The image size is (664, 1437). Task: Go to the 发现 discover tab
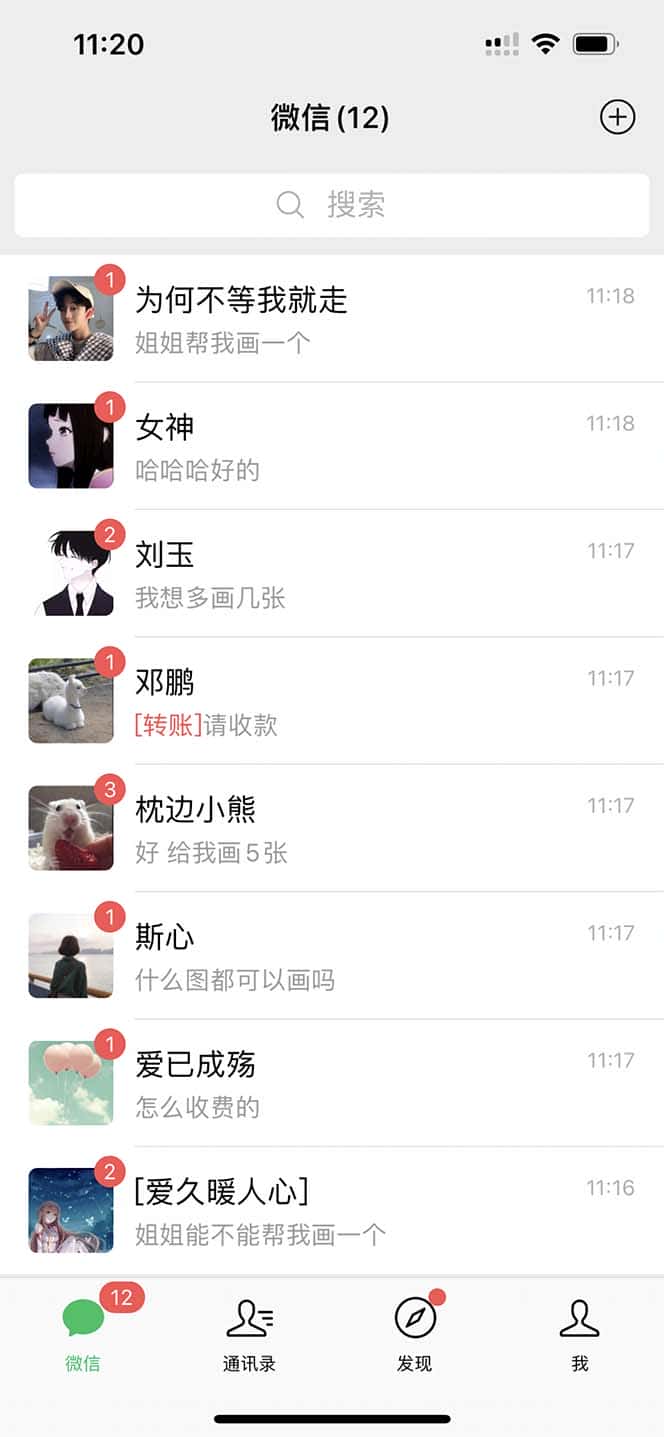point(415,1334)
